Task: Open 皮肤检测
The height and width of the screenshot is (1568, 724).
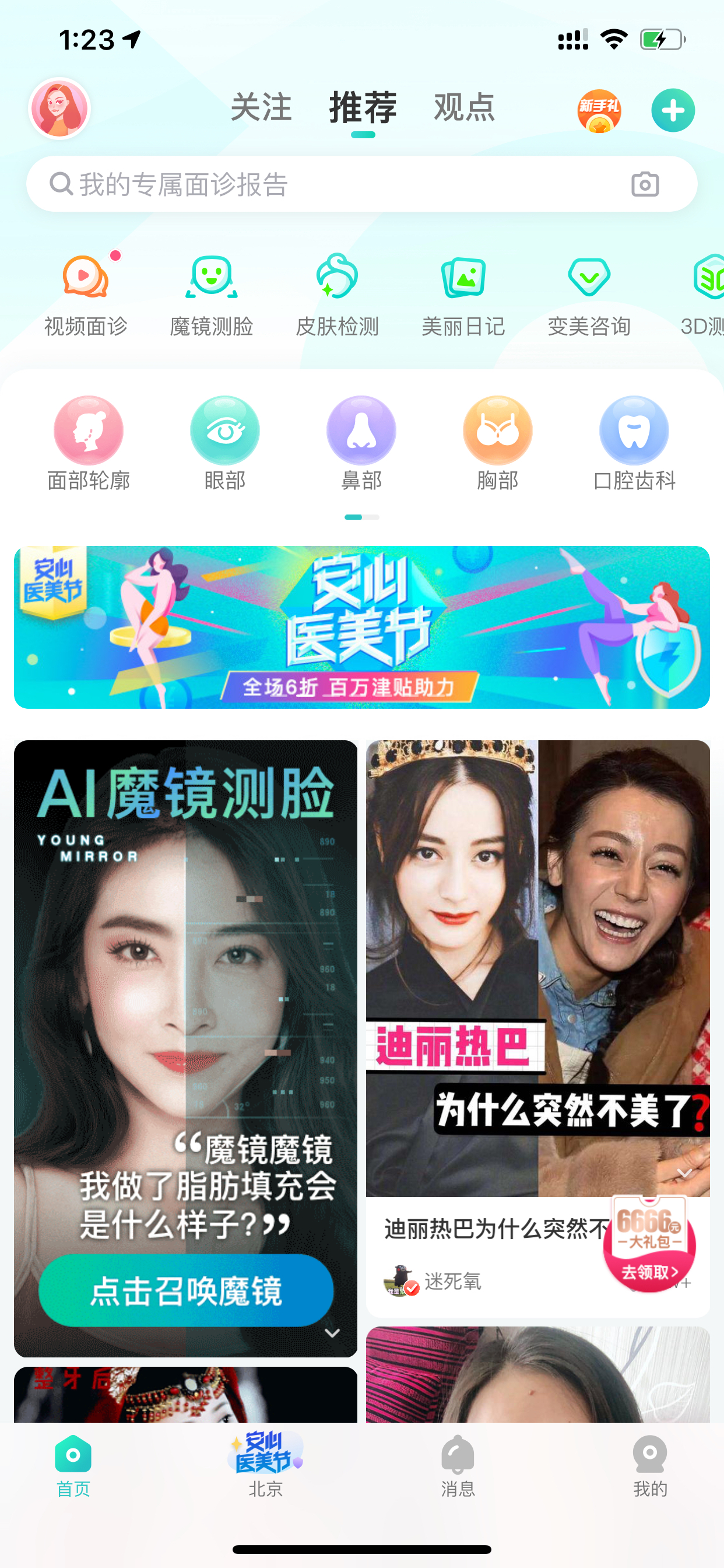Action: click(x=338, y=296)
